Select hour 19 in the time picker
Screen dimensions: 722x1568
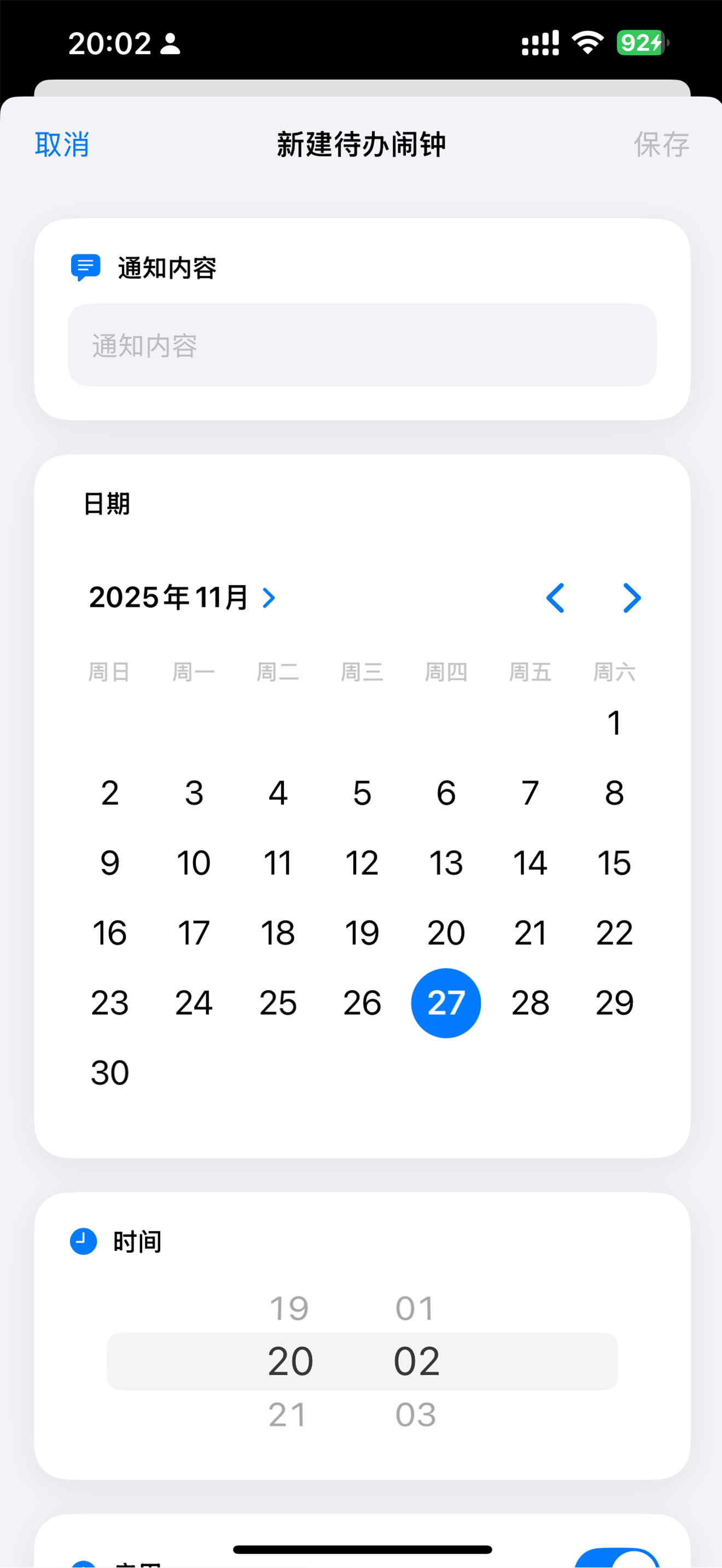click(x=289, y=1309)
